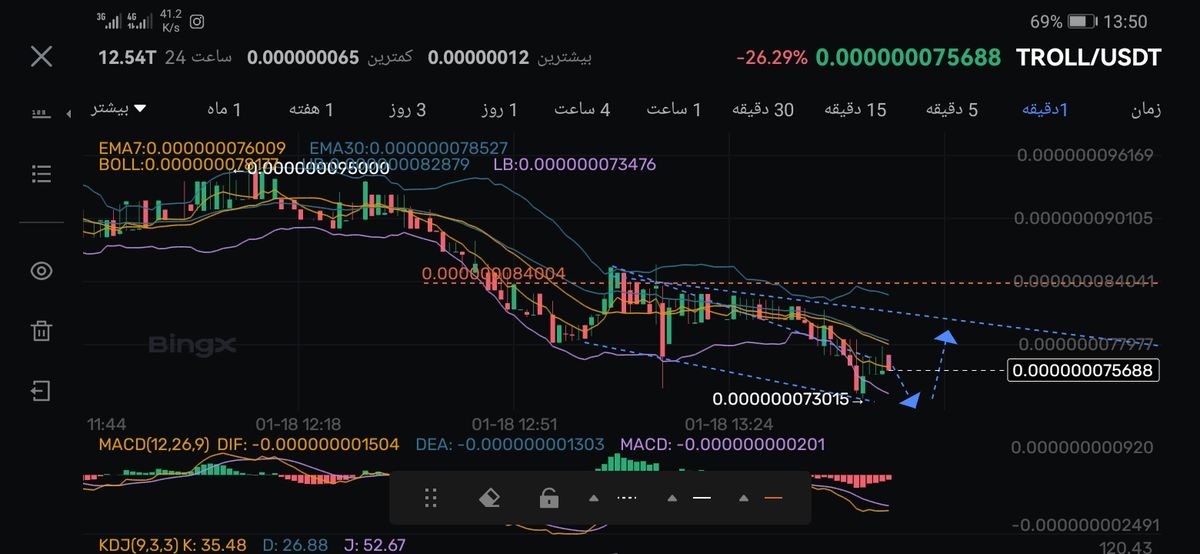This screenshot has height=554, width=1200.
Task: Expand the بیشتر timeframe dropdown
Action: click(x=120, y=109)
